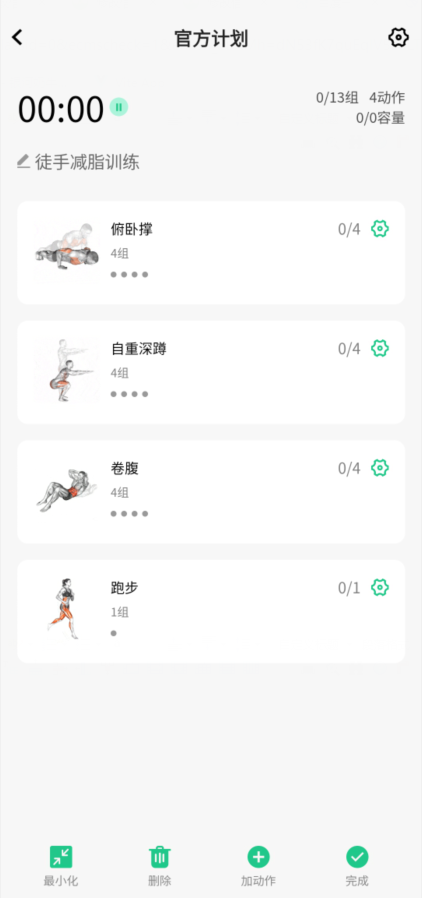
Task: Open settings gear for 俯卧撑
Action: coord(380,229)
